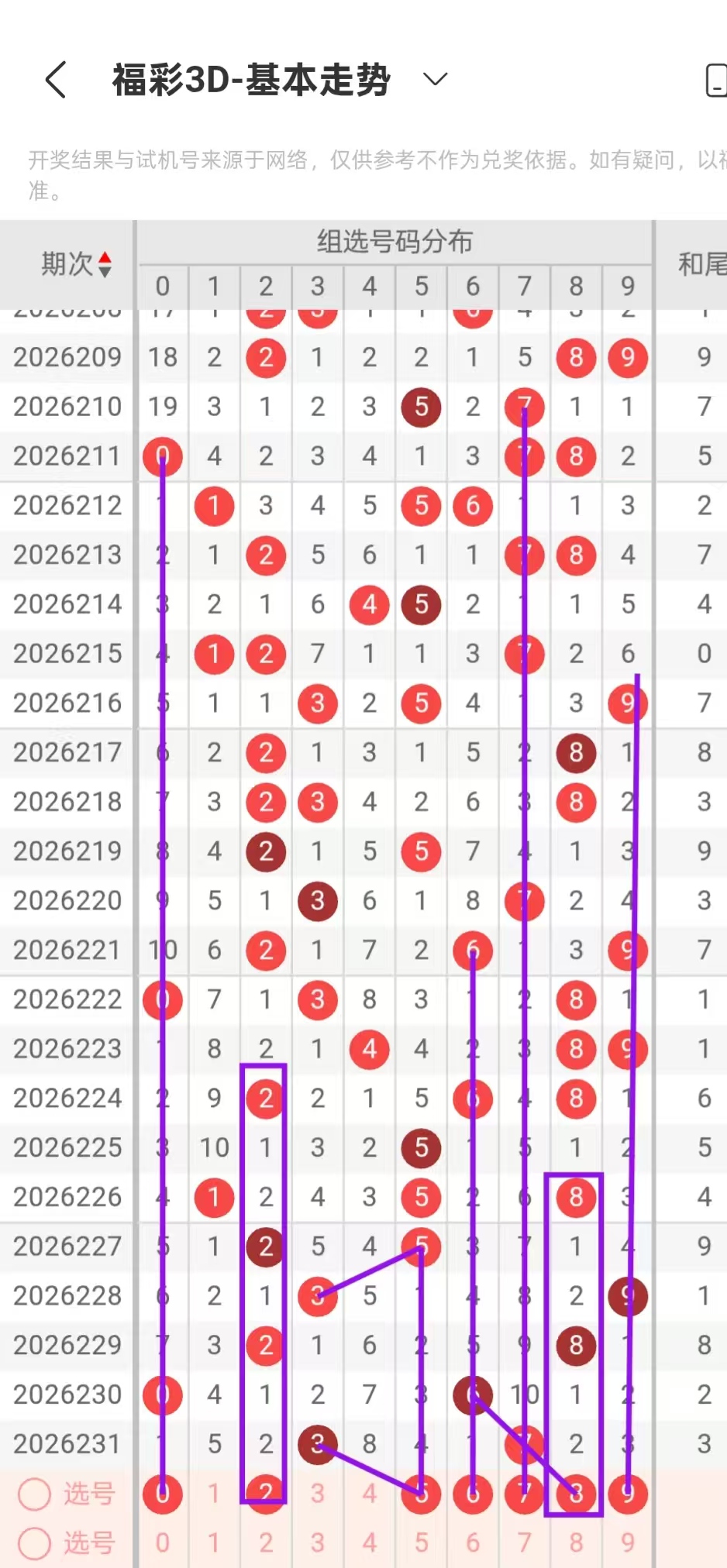Go back using the top-left arrow
This screenshot has height=1568, width=727.
tap(56, 80)
